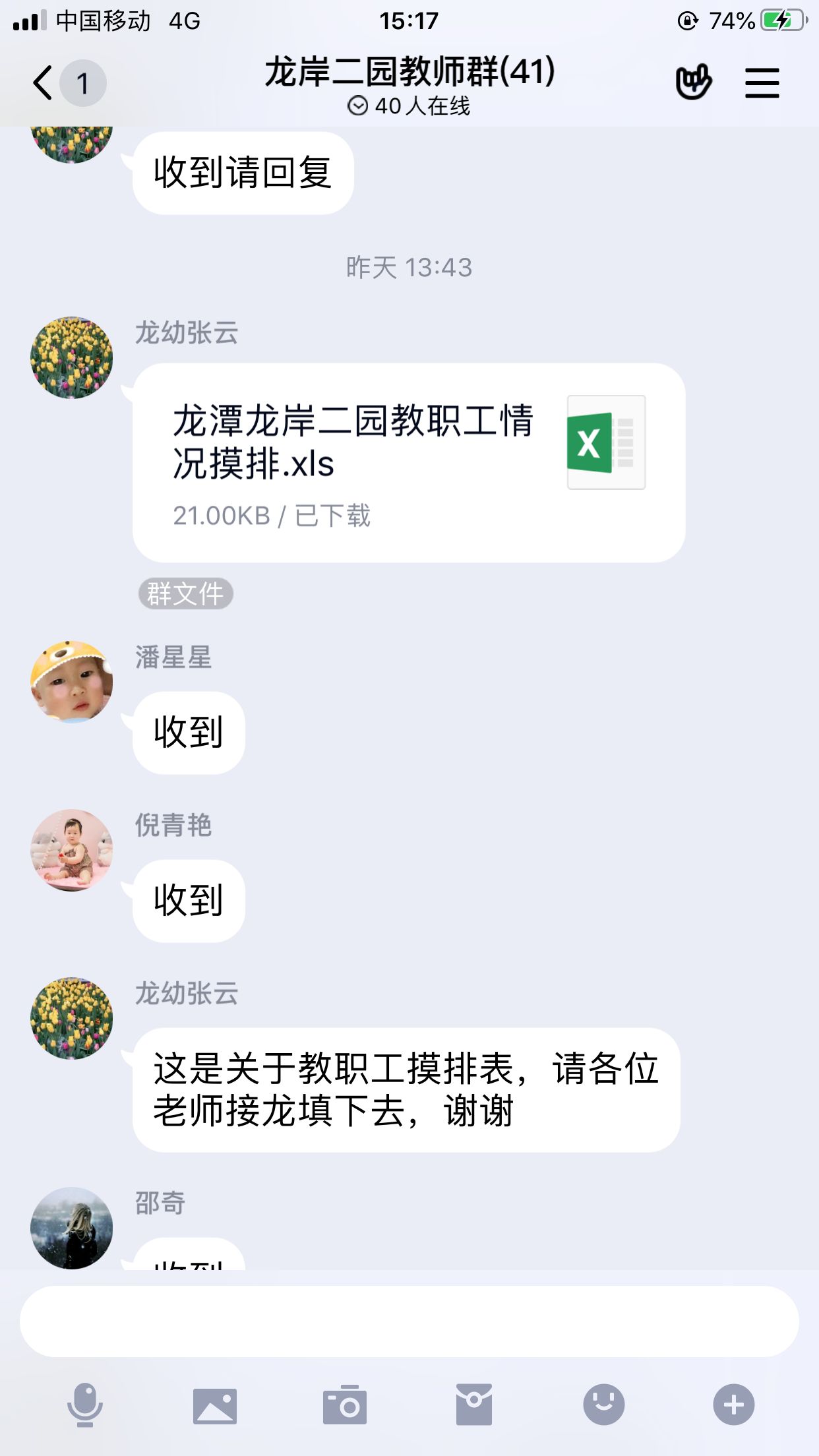Open the group settings menu
The width and height of the screenshot is (819, 1456).
[x=762, y=84]
